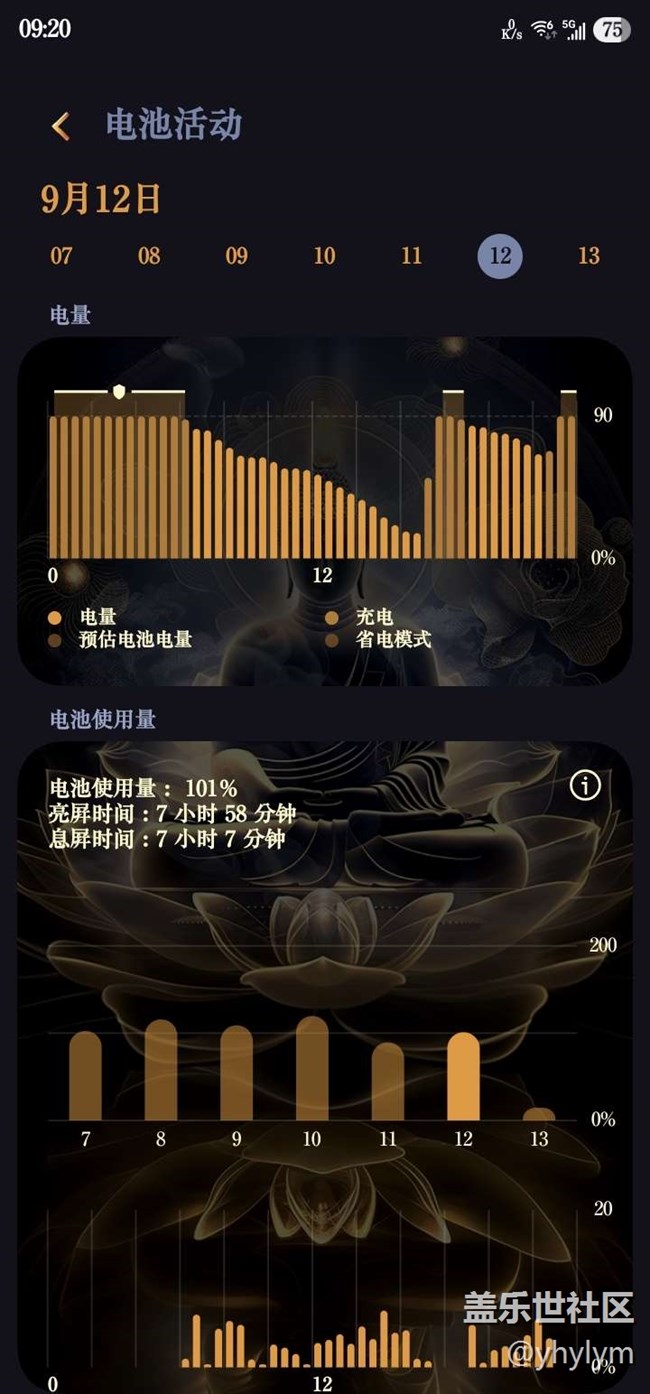
Task: Tap the usage bar for day 7
Action: tap(85, 1075)
